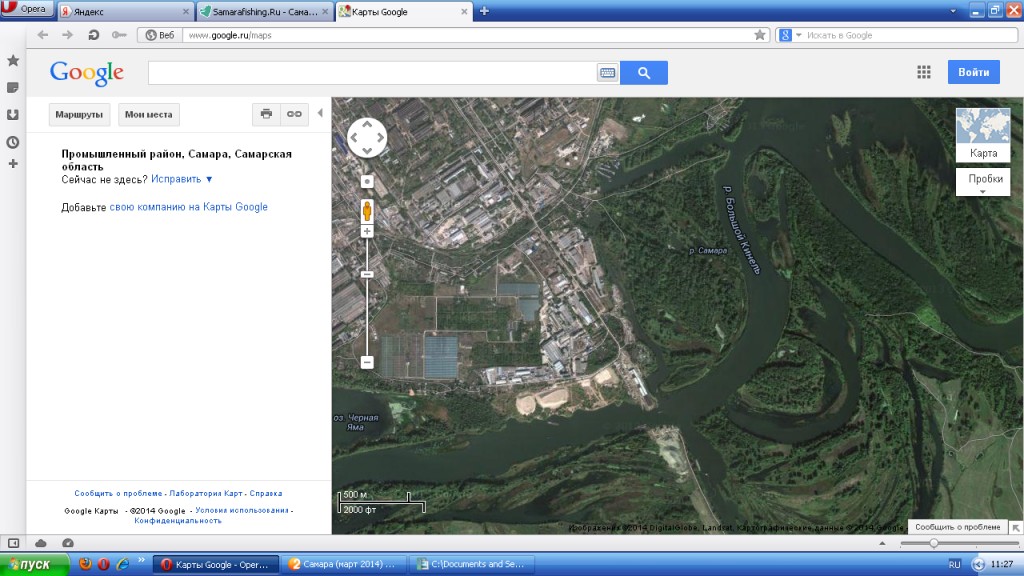Open a new browser tab
The image size is (1024, 576).
pos(484,11)
